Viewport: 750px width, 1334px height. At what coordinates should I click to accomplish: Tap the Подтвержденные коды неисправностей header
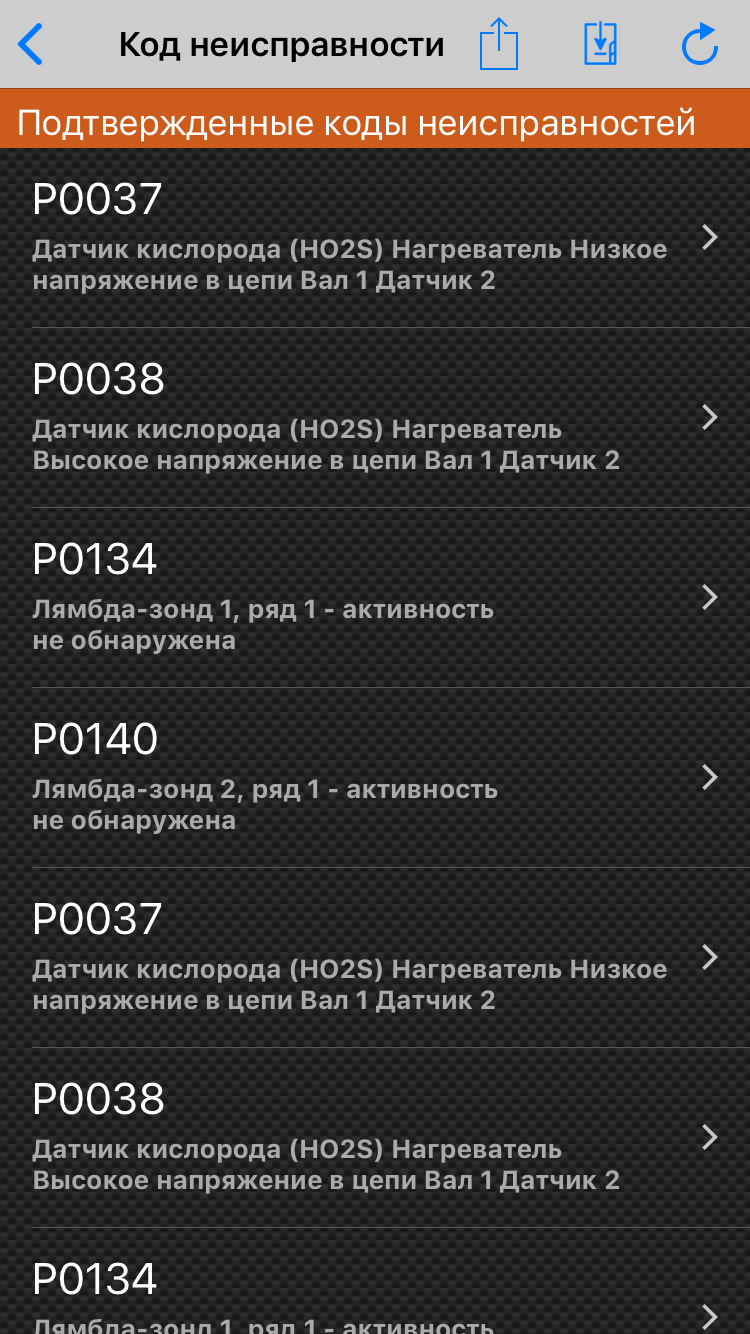tap(375, 120)
